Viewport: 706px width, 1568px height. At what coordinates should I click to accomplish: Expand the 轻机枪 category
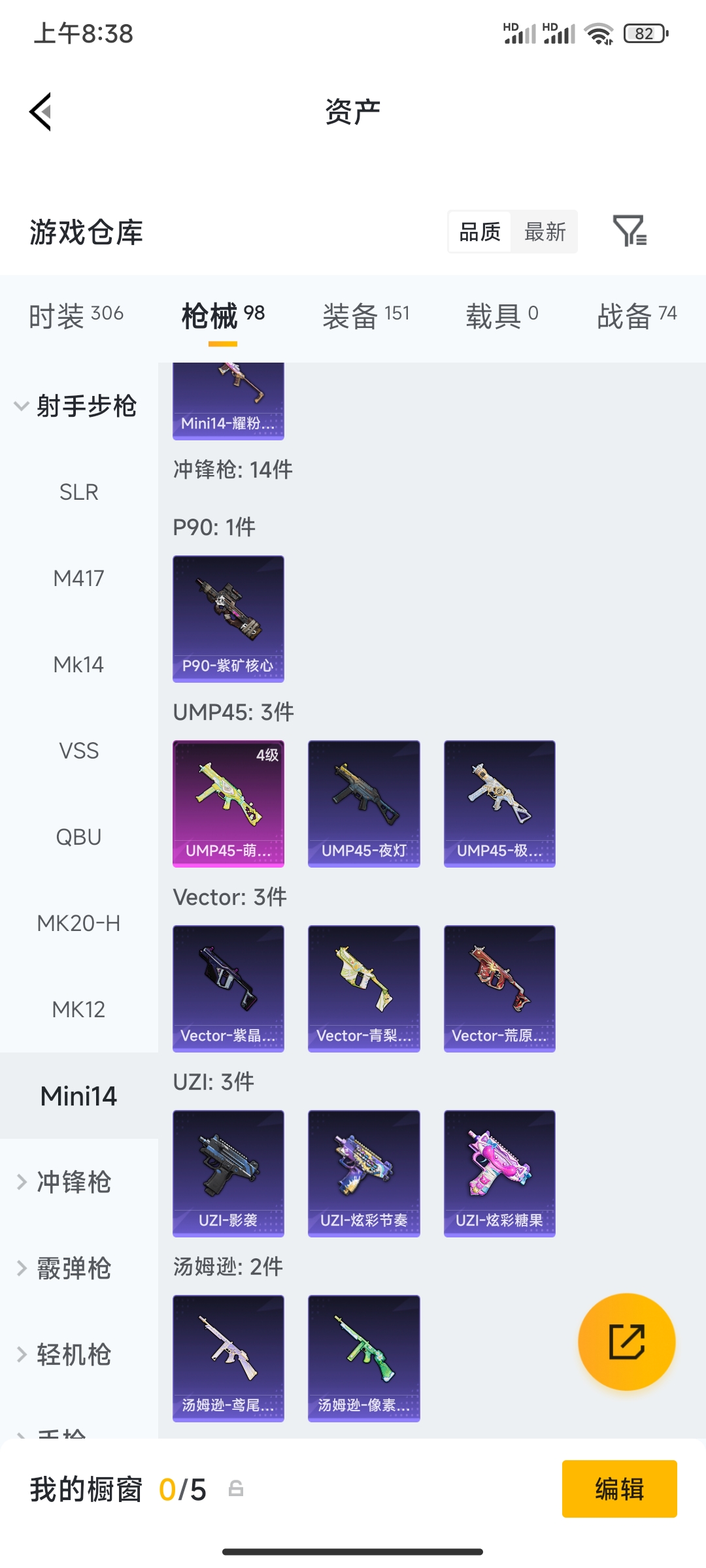tap(65, 1354)
